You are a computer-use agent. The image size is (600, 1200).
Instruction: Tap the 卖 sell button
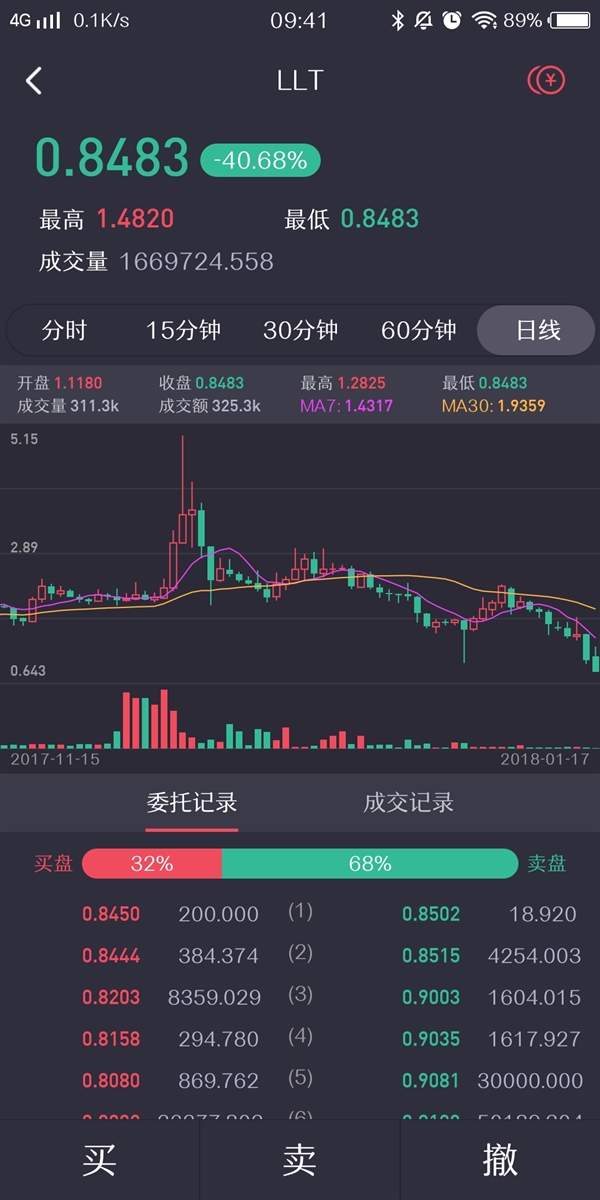point(300,1160)
